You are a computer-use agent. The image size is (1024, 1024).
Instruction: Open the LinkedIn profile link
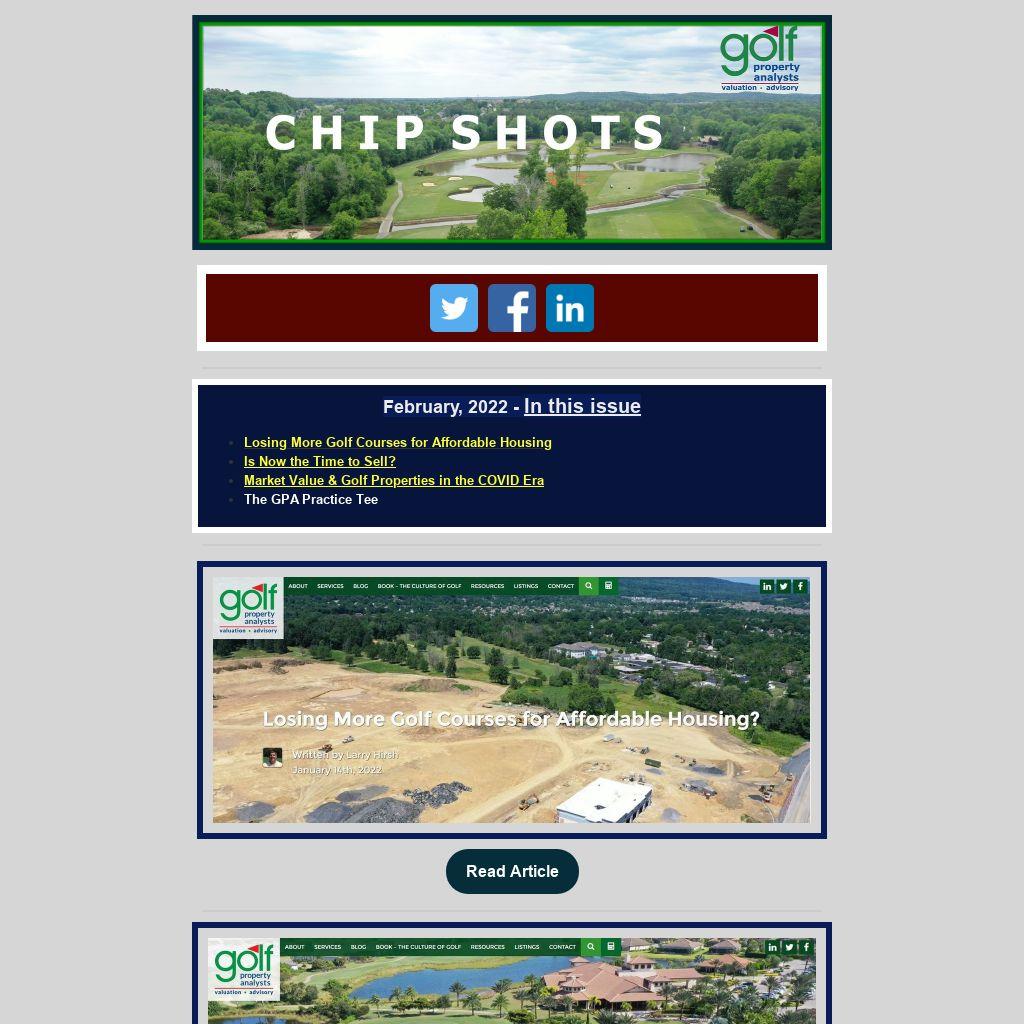pos(570,308)
